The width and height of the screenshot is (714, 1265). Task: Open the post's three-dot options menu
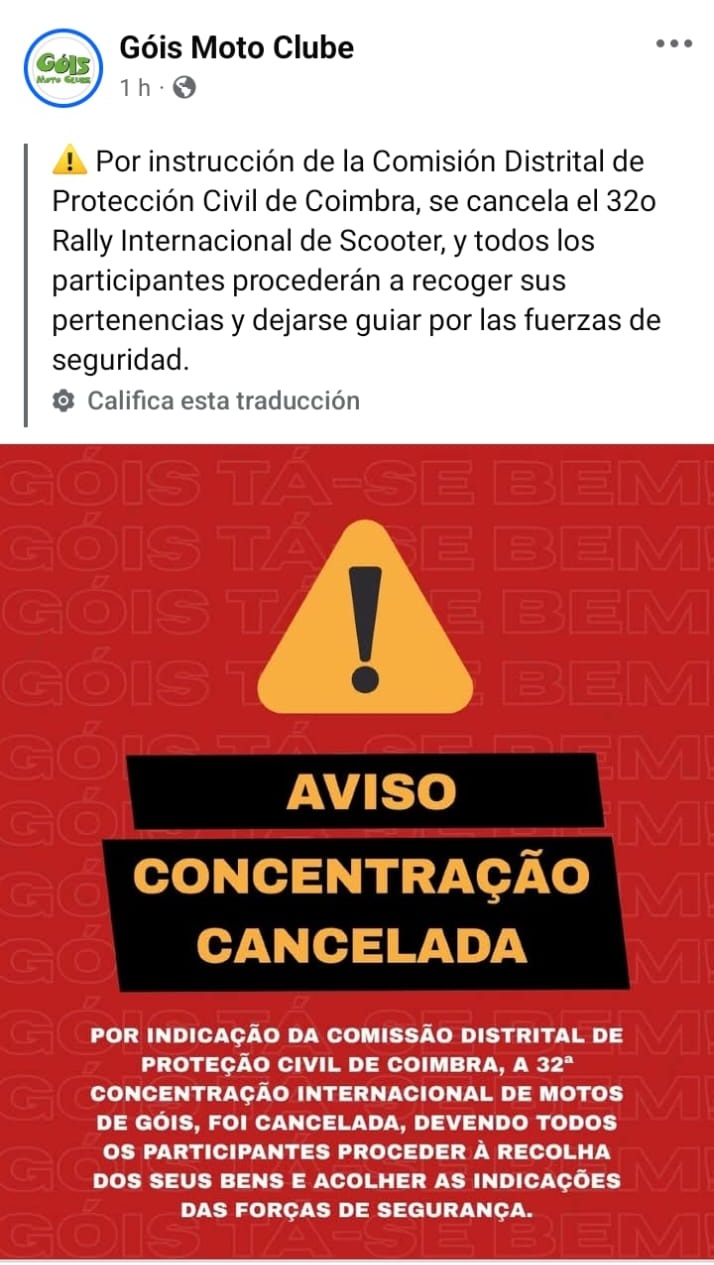tap(673, 44)
